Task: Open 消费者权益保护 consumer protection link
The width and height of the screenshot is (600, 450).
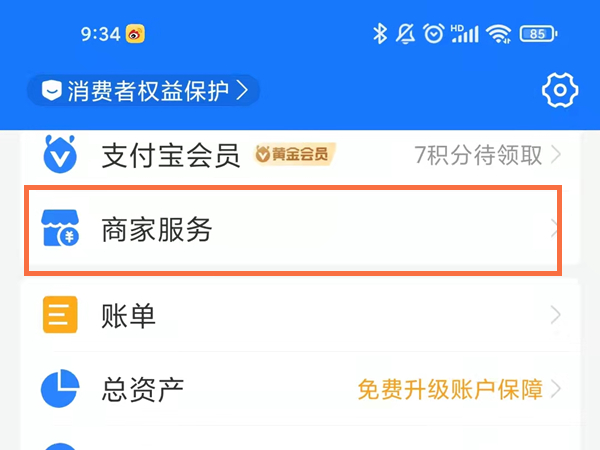Action: [143, 91]
